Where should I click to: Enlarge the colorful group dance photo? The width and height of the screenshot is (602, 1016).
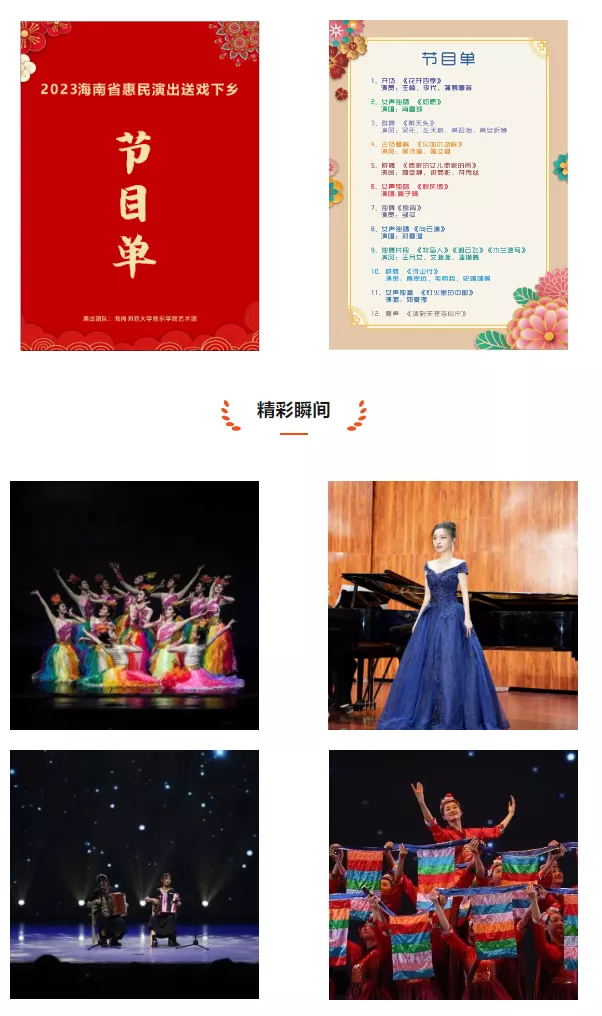134,605
